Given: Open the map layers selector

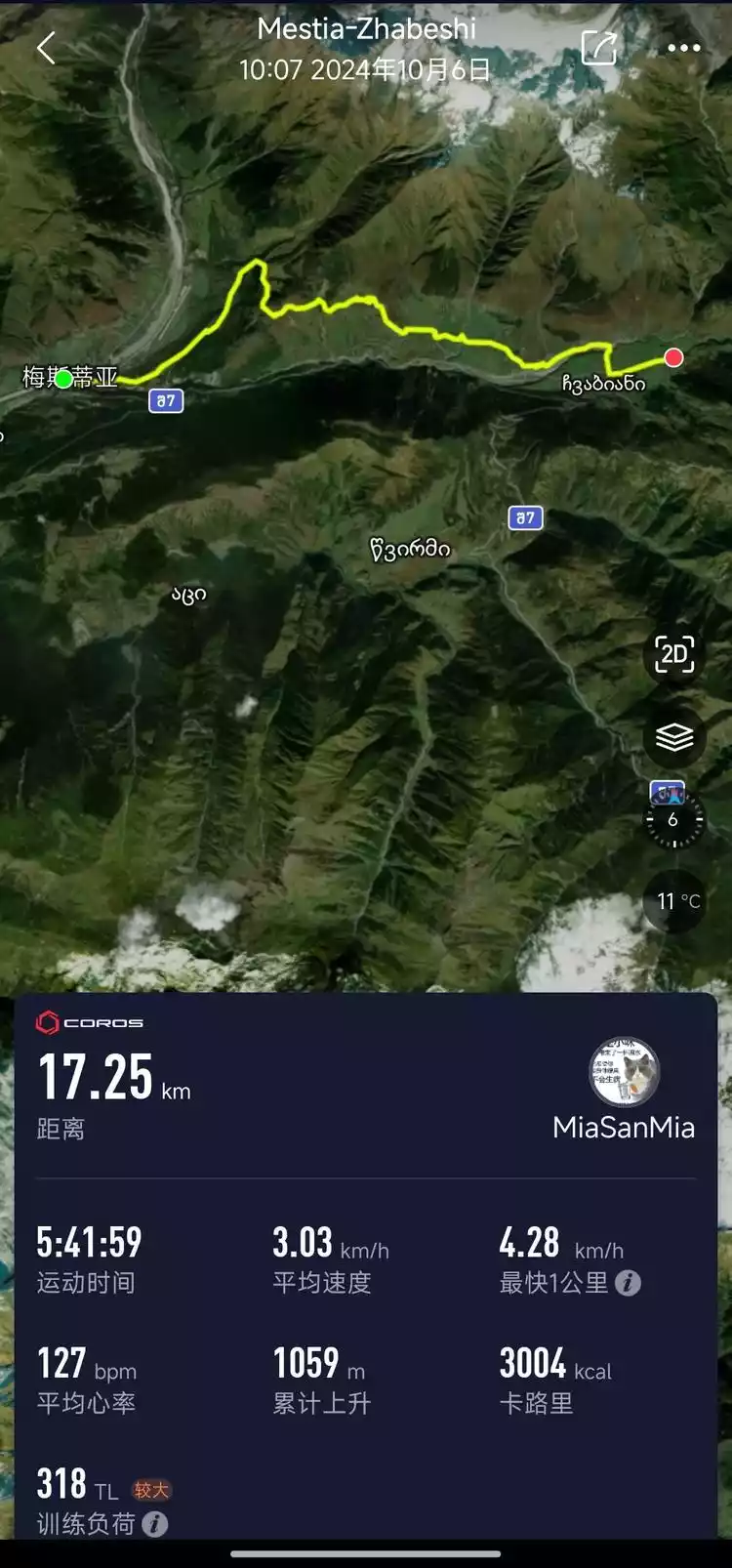Looking at the screenshot, I should [674, 737].
